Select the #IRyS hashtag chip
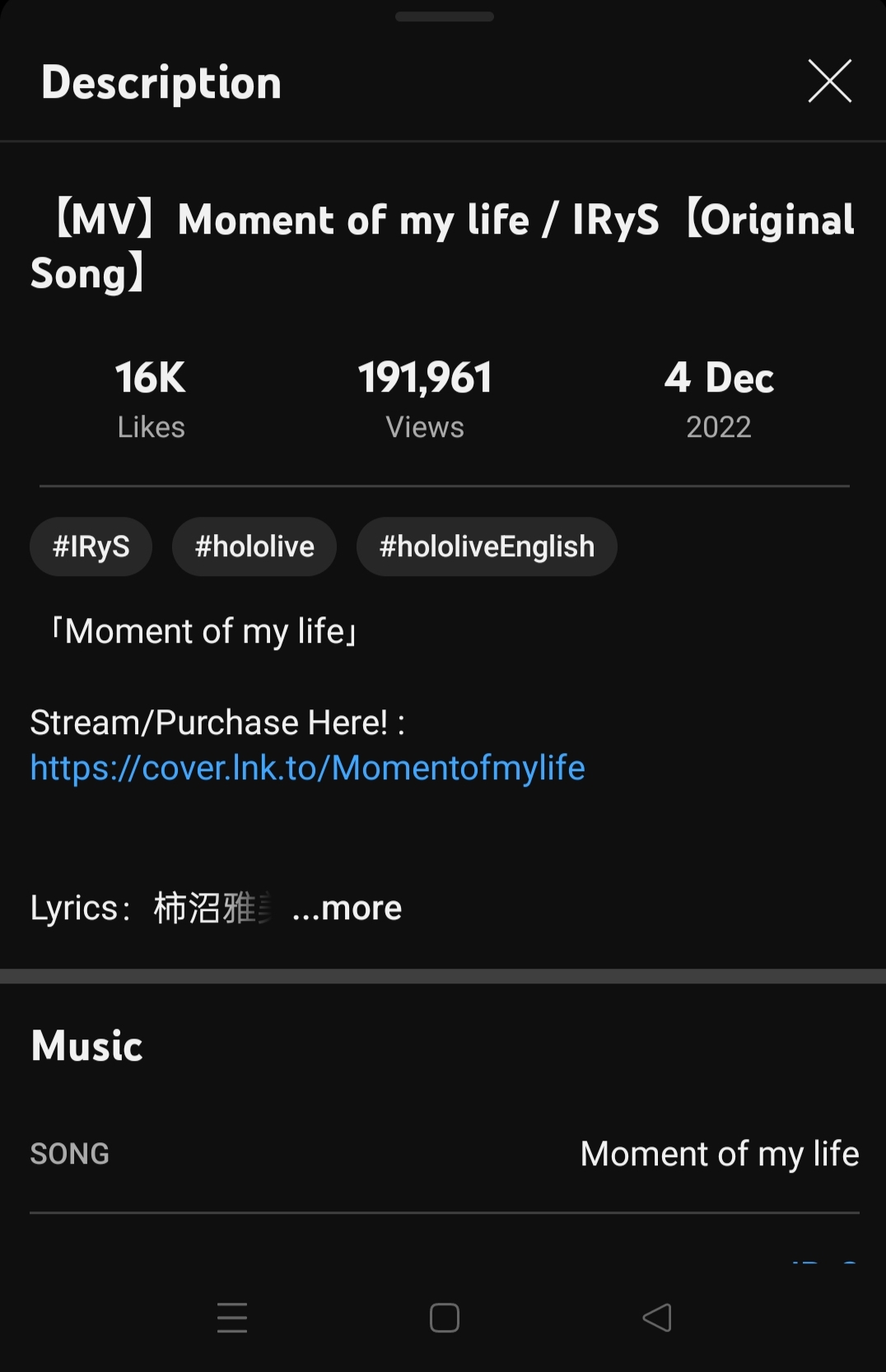Image resolution: width=886 pixels, height=1372 pixels. (91, 546)
